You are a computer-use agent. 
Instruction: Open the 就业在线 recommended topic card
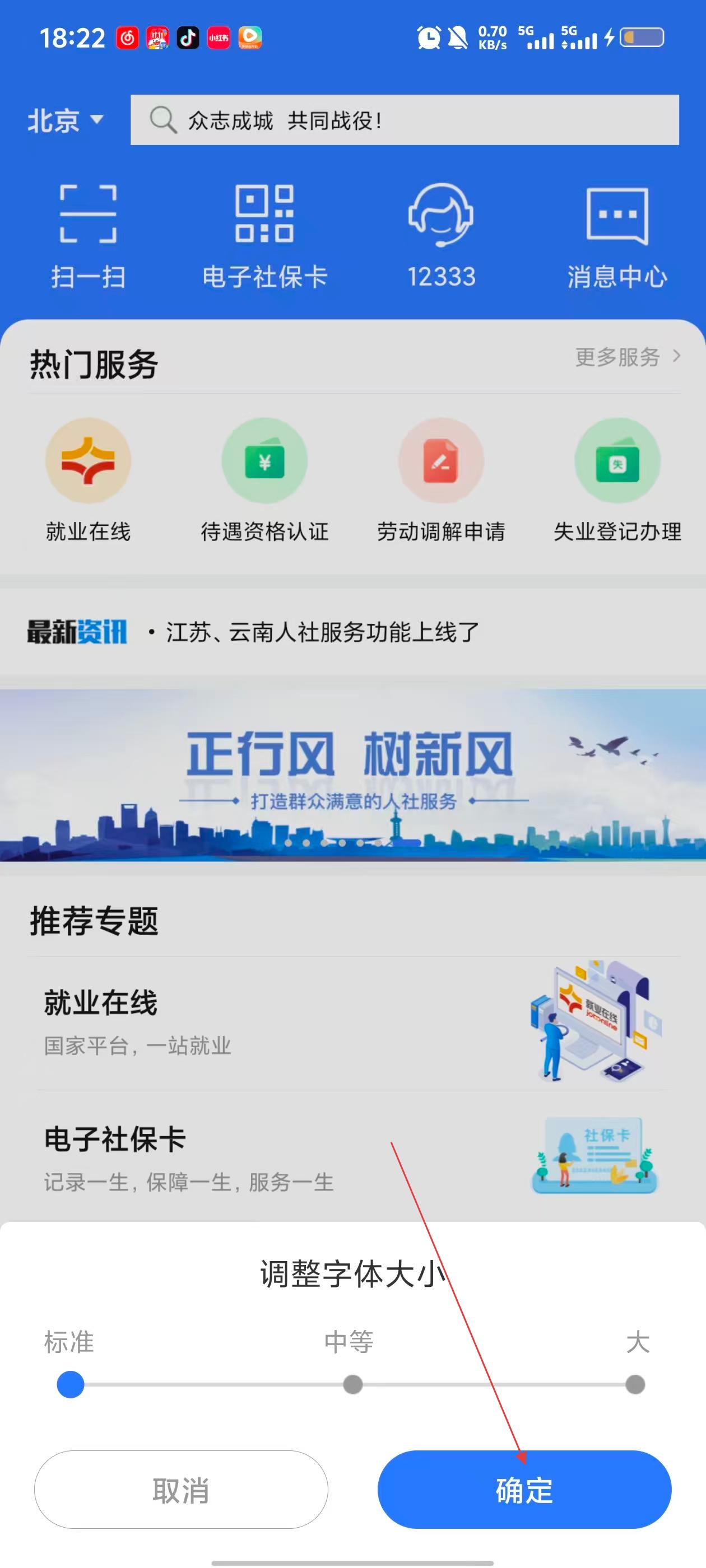pos(352,1023)
